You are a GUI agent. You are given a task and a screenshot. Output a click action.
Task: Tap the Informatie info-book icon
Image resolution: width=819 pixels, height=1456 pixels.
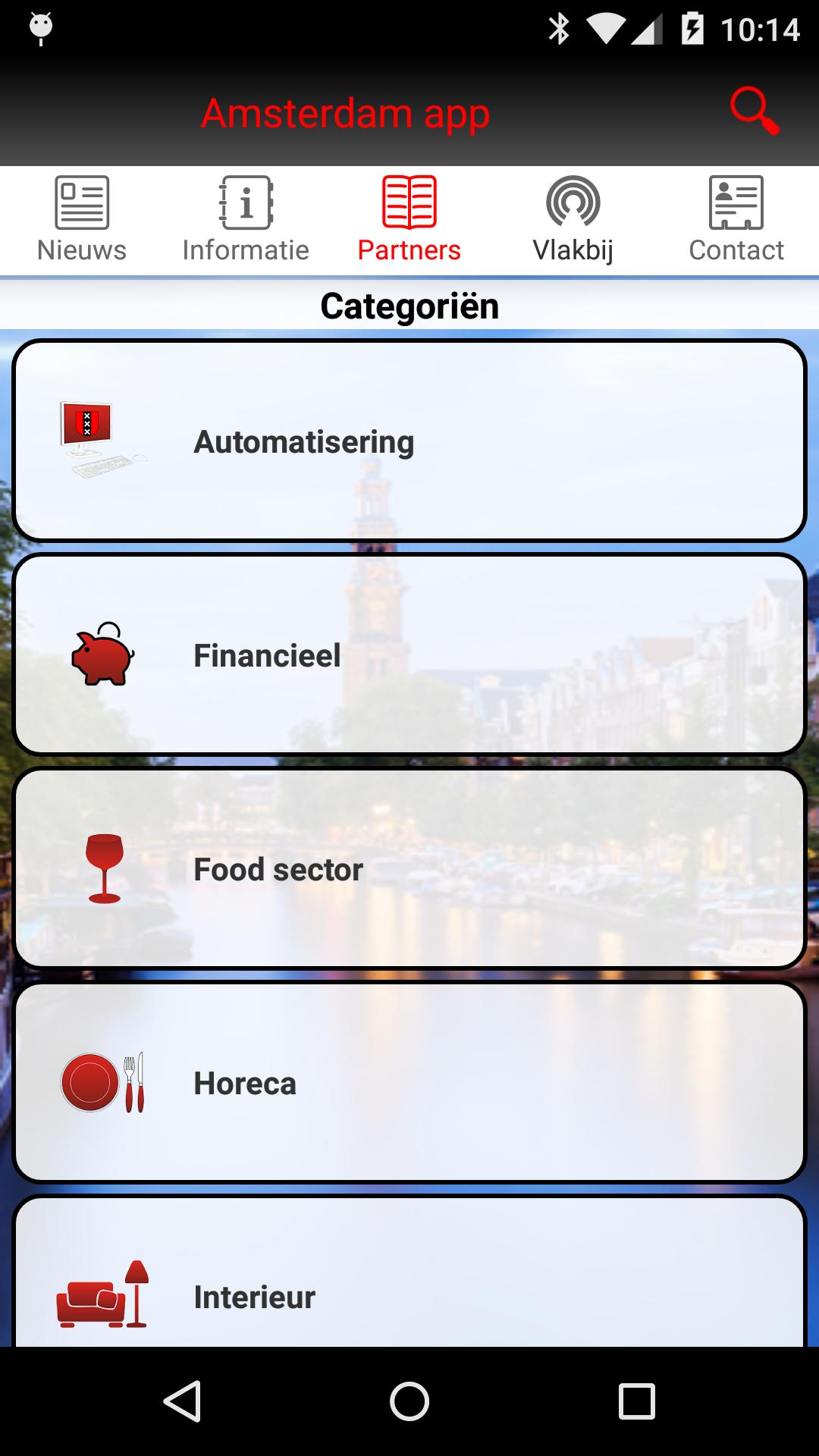[245, 203]
